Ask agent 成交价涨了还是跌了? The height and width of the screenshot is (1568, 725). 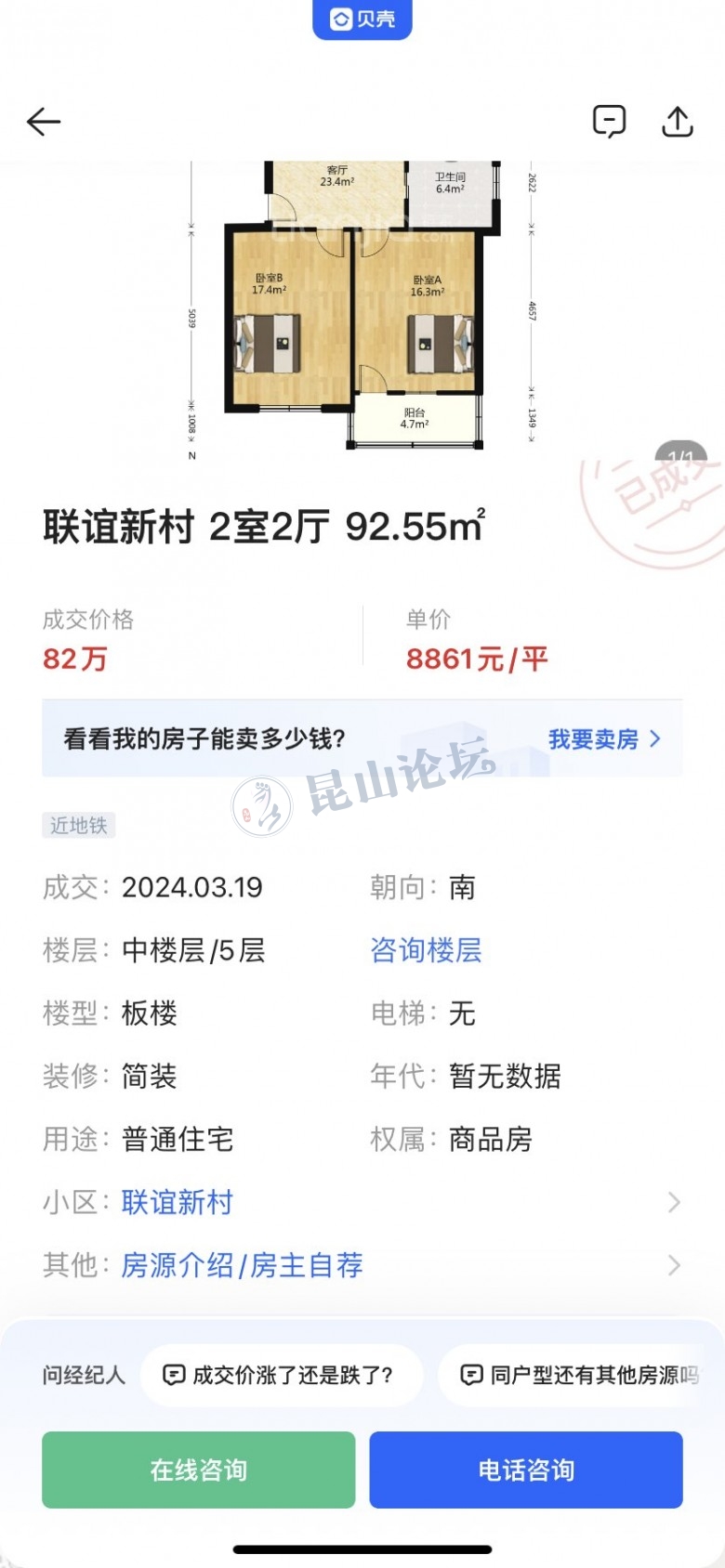(281, 1375)
